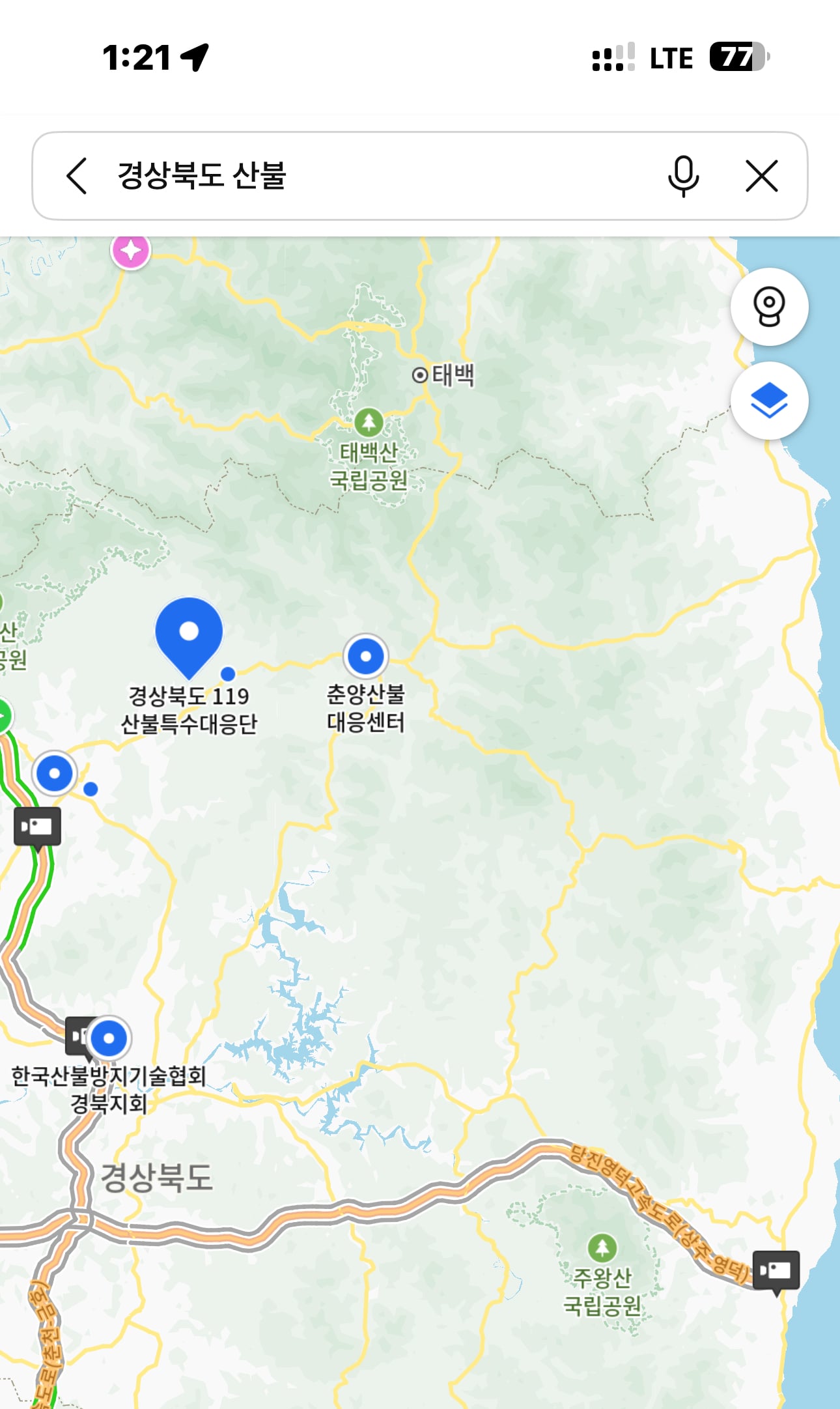Clear the search with the X button
This screenshot has width=840, height=1409.
(x=762, y=176)
